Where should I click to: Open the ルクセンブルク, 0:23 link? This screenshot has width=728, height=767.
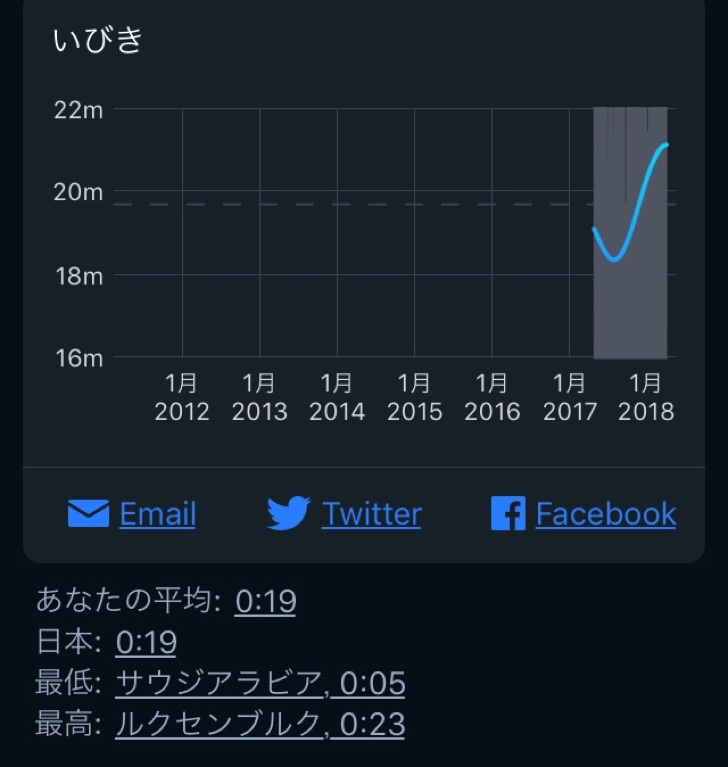click(260, 724)
